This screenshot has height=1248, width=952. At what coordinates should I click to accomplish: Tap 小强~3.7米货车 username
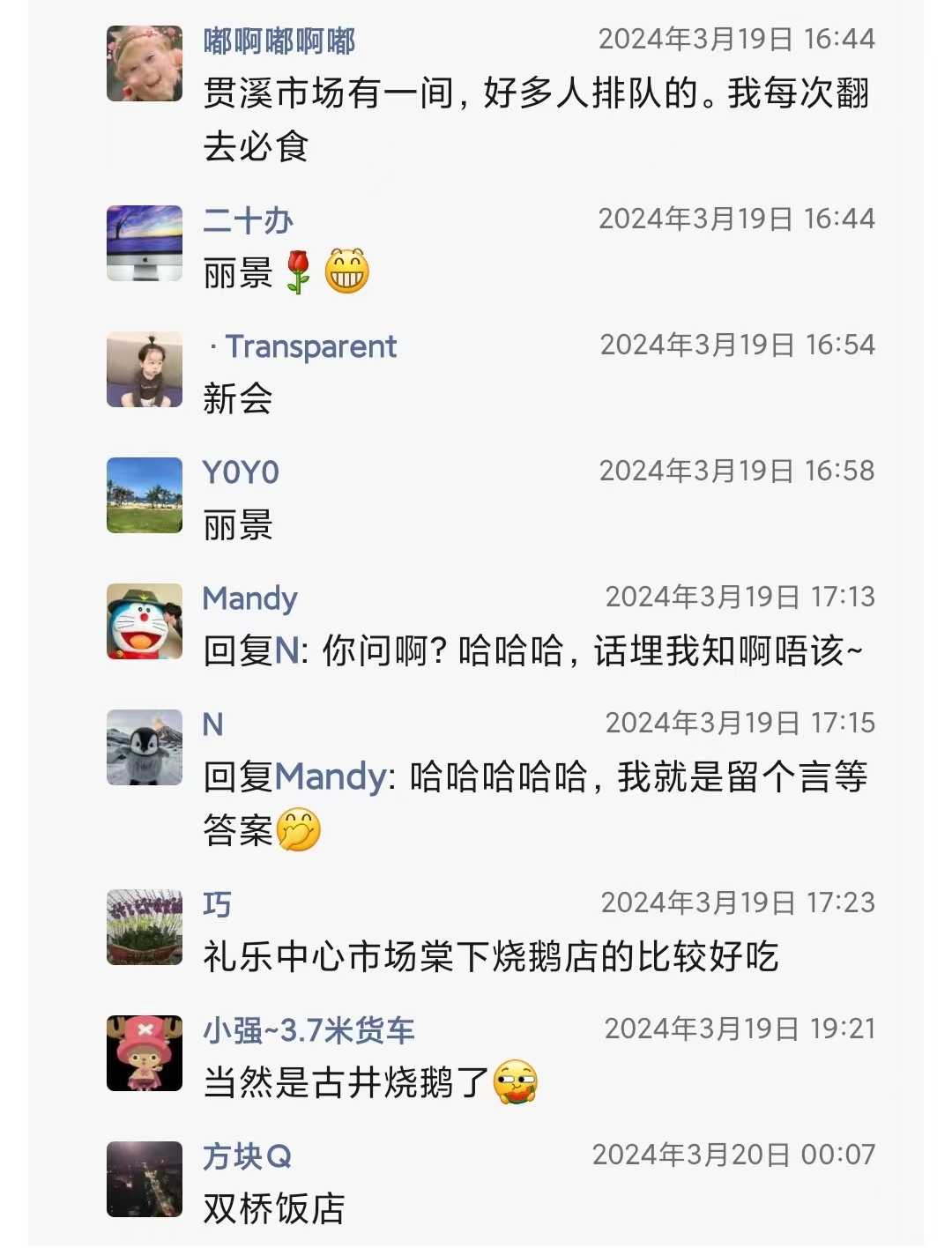[x=309, y=1030]
